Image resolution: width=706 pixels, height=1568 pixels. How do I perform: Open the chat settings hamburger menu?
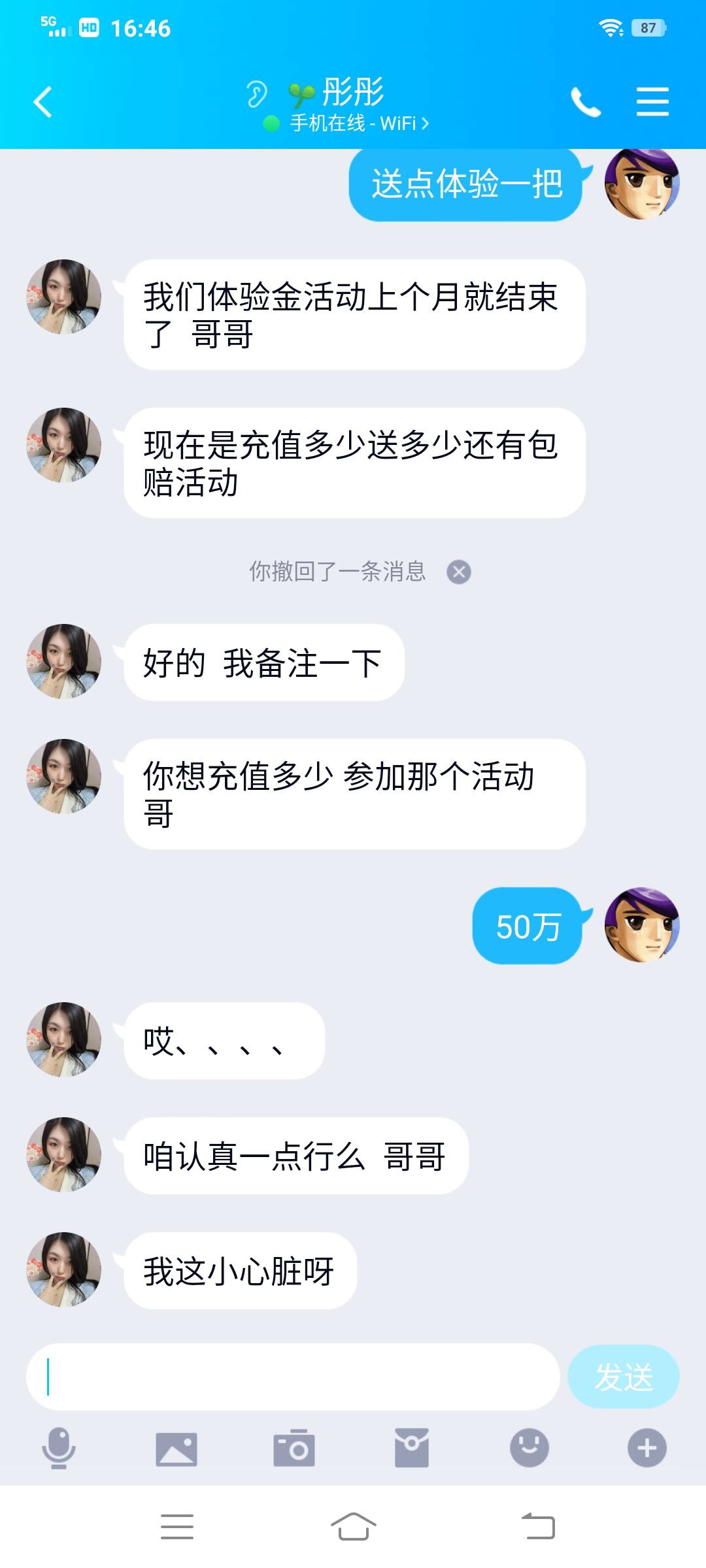point(652,103)
